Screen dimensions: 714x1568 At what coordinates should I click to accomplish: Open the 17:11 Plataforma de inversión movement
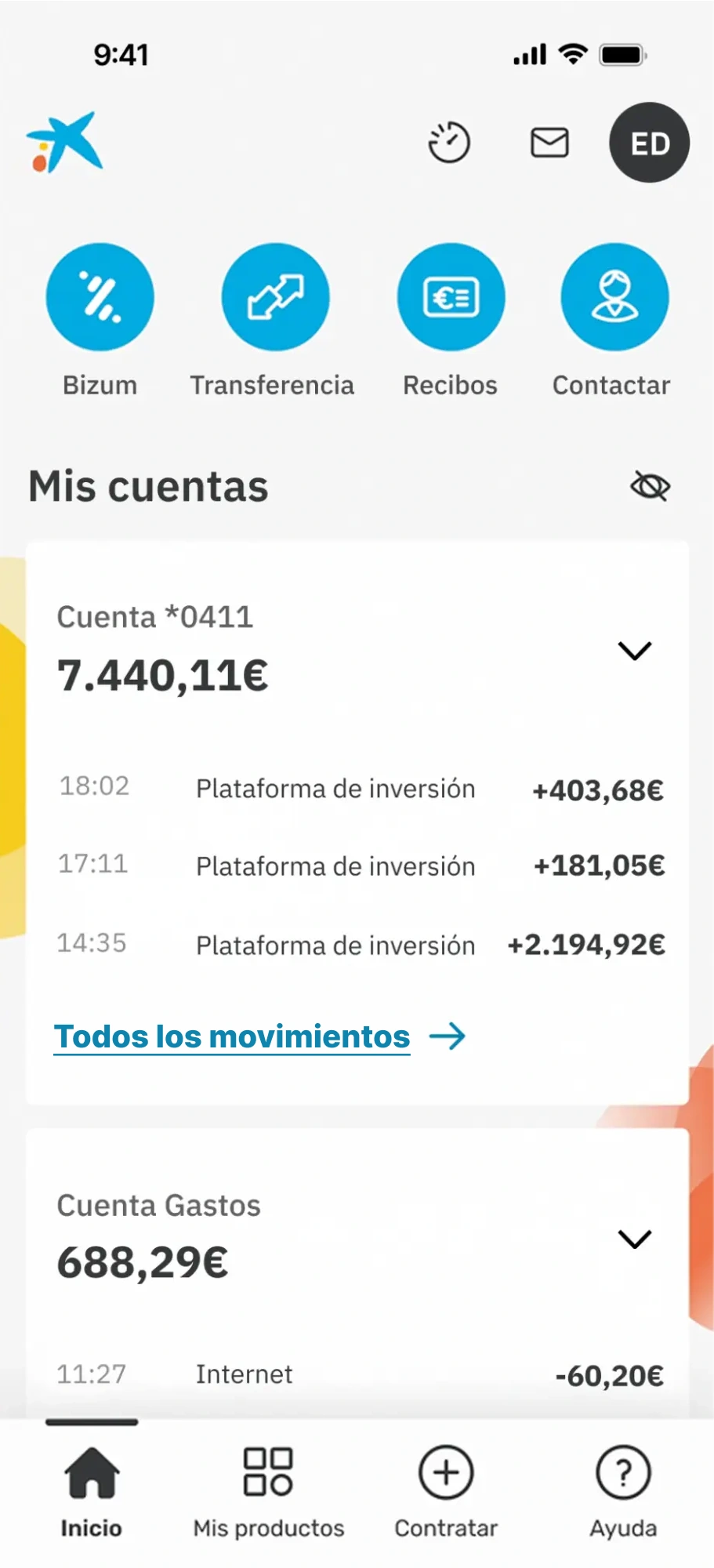pos(361,866)
